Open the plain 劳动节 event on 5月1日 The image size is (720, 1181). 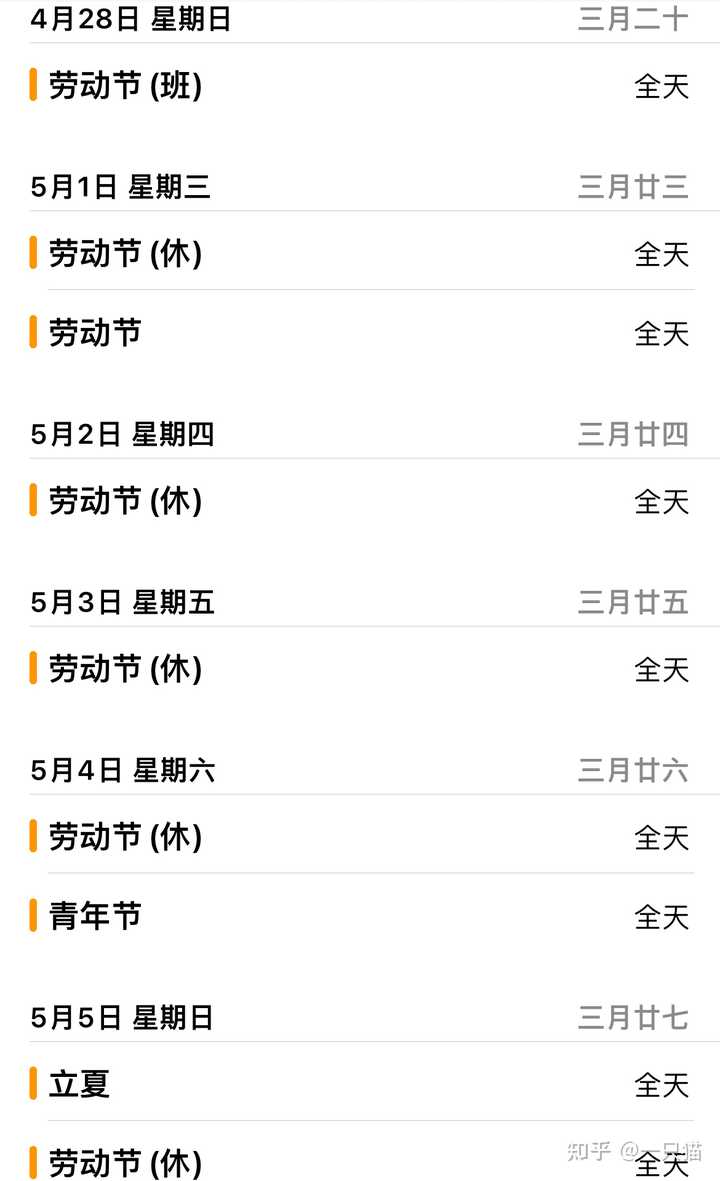360,332
